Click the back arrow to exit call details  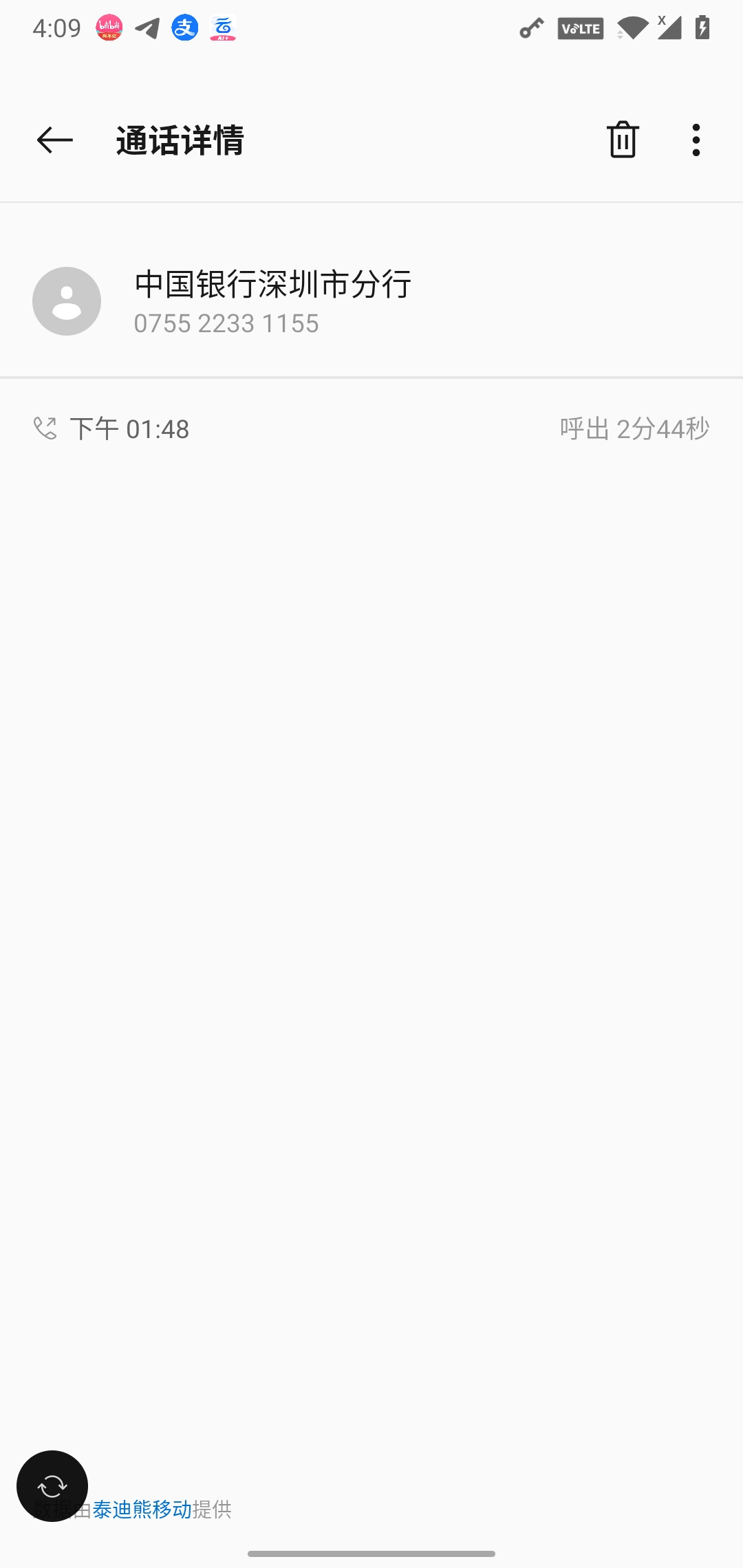pyautogui.click(x=52, y=140)
